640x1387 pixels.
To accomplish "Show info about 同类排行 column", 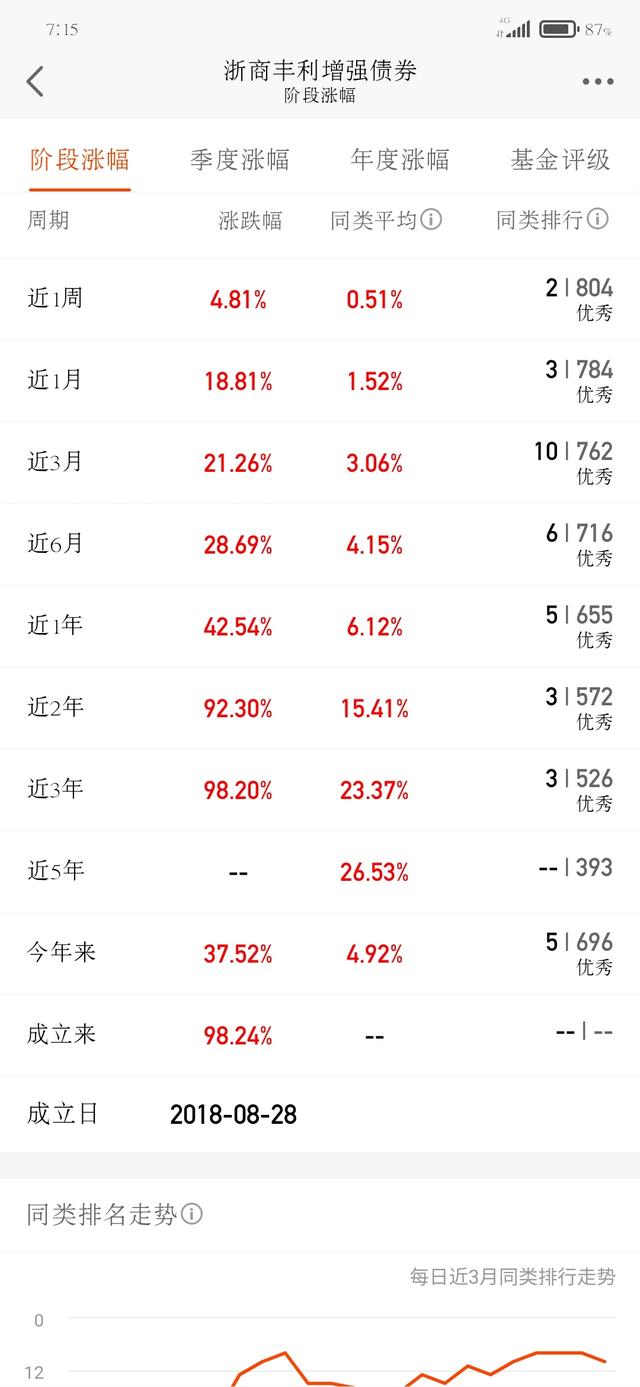I will point(597,219).
